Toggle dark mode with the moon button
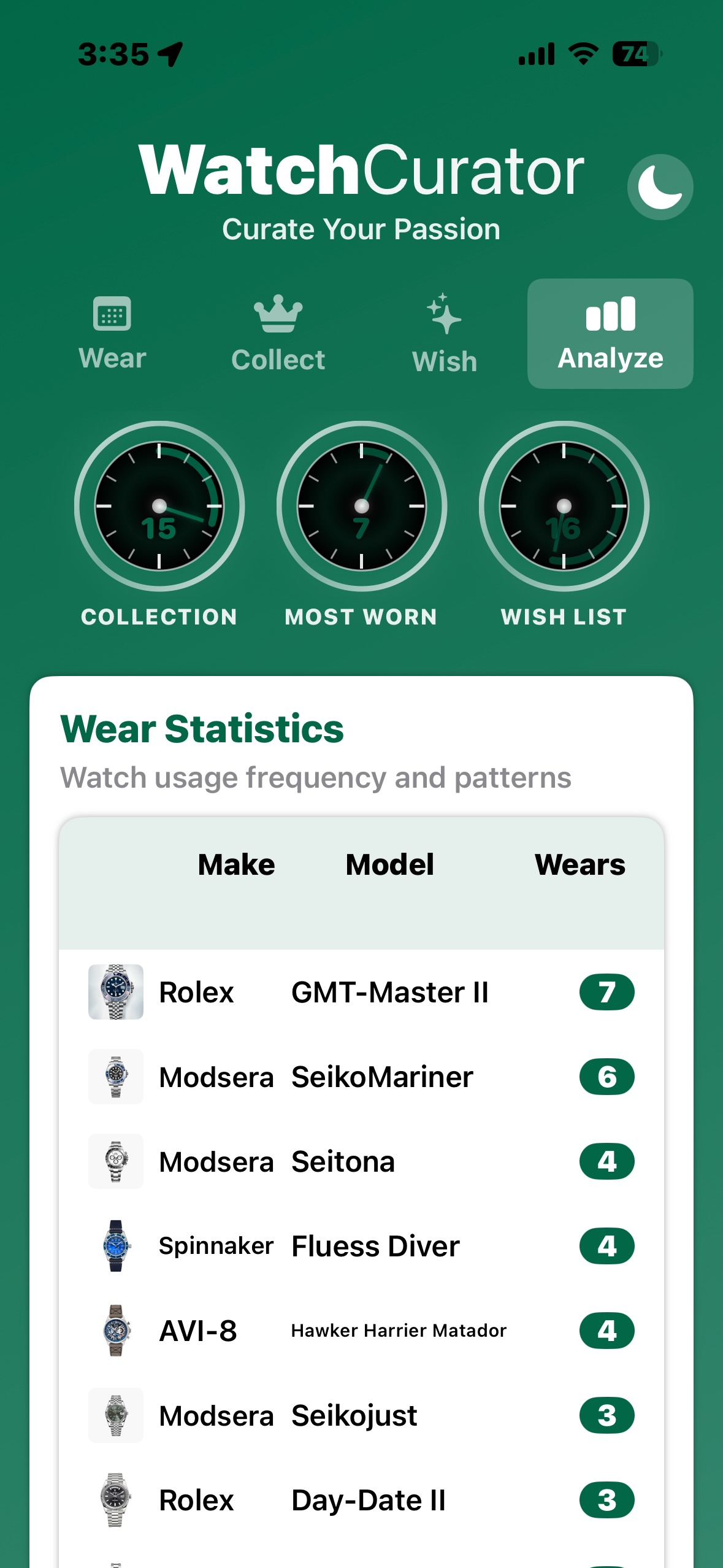Screen dimensions: 723x1568 point(660,187)
